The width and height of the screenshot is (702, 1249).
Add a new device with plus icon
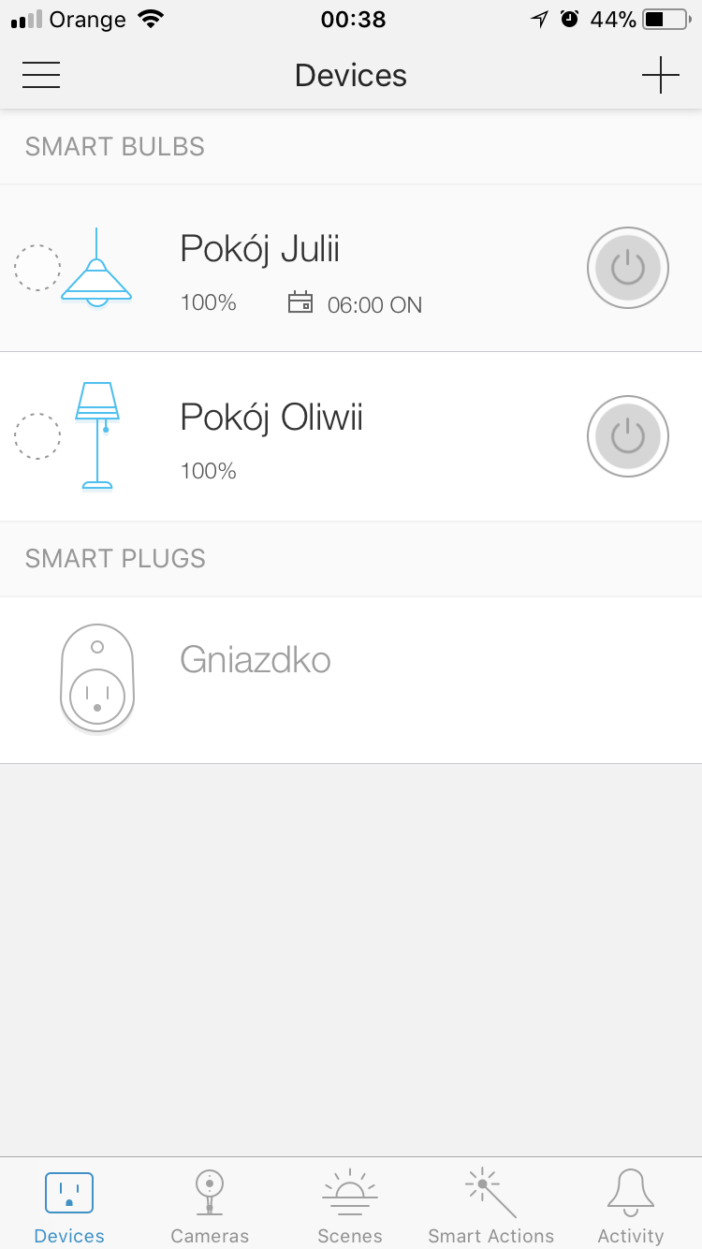tap(660, 76)
